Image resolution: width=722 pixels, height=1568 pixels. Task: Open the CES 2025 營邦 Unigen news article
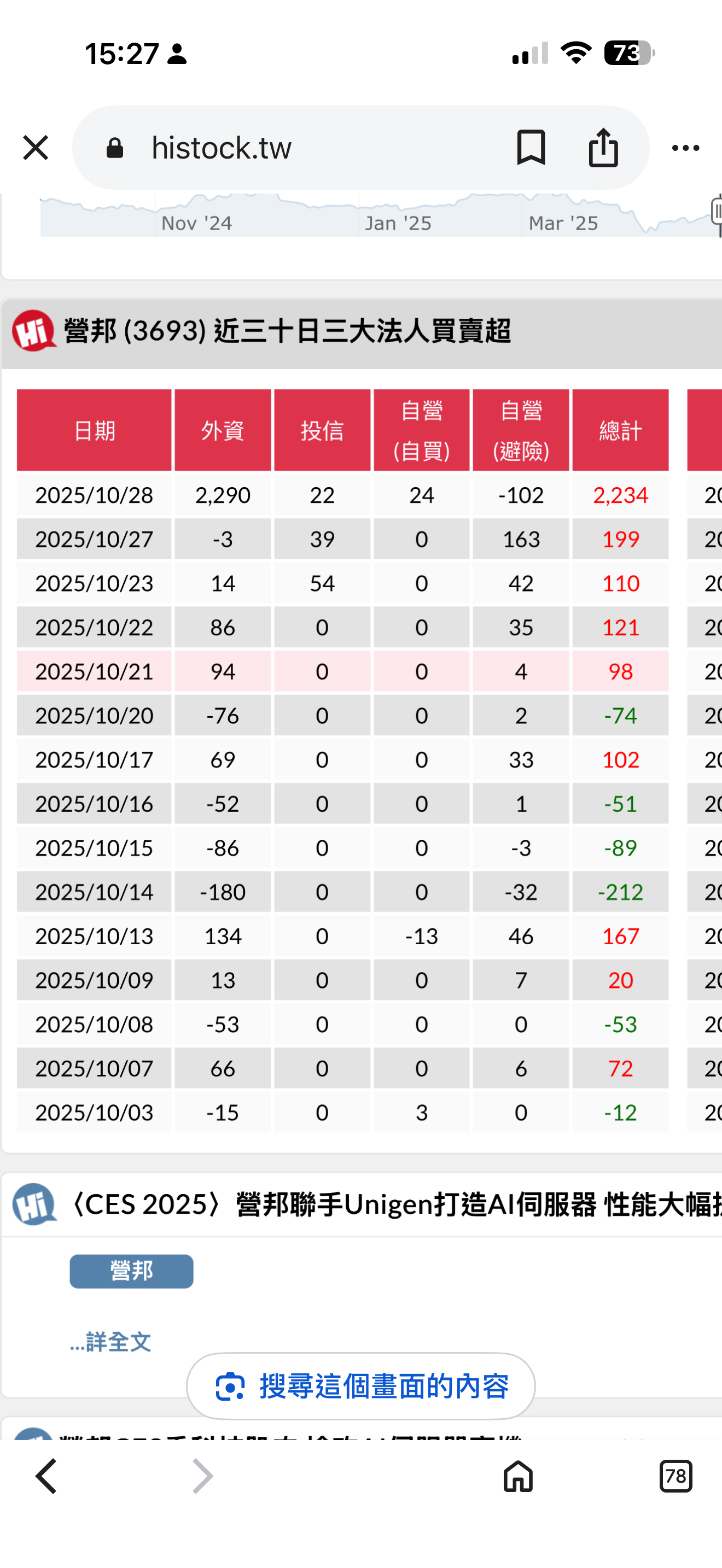[x=389, y=1204]
